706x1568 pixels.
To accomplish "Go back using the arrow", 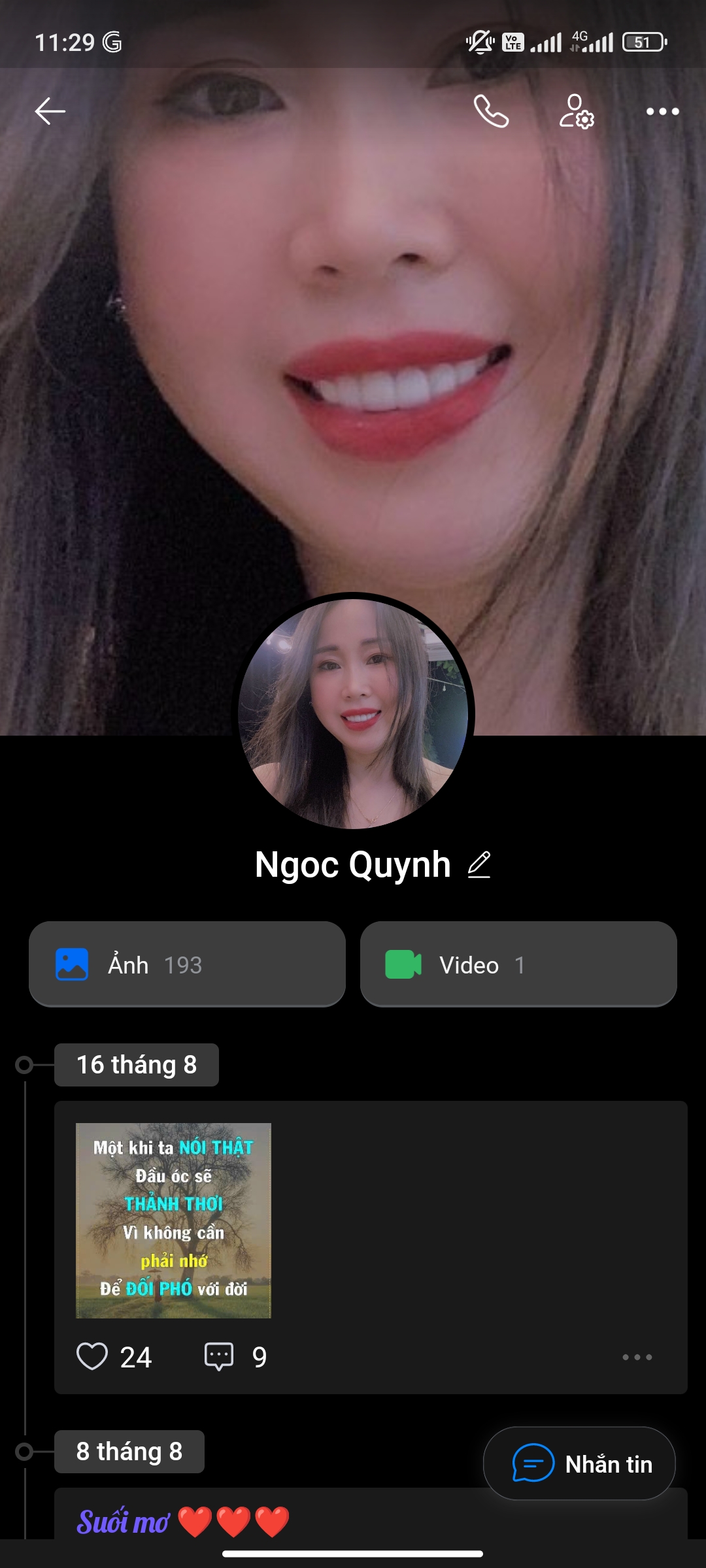I will pyautogui.click(x=50, y=111).
